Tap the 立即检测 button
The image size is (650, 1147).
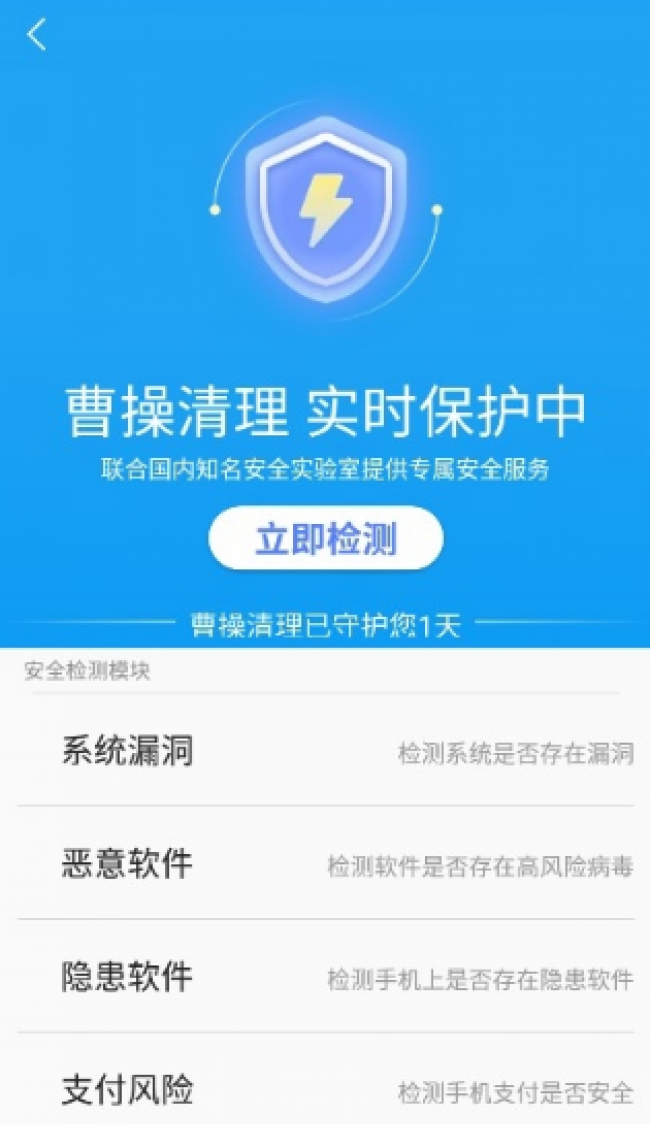(x=325, y=539)
